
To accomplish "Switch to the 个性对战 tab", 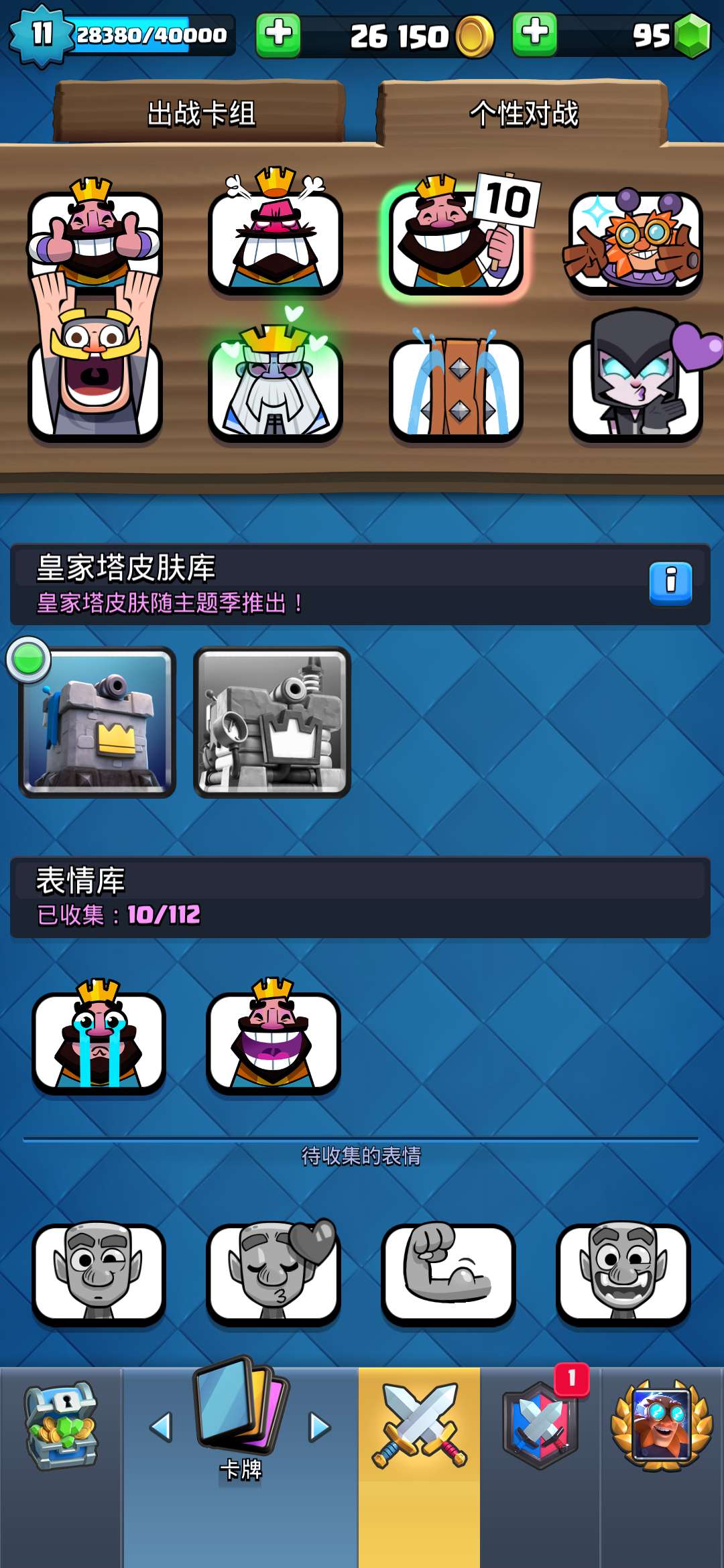I will point(524,113).
